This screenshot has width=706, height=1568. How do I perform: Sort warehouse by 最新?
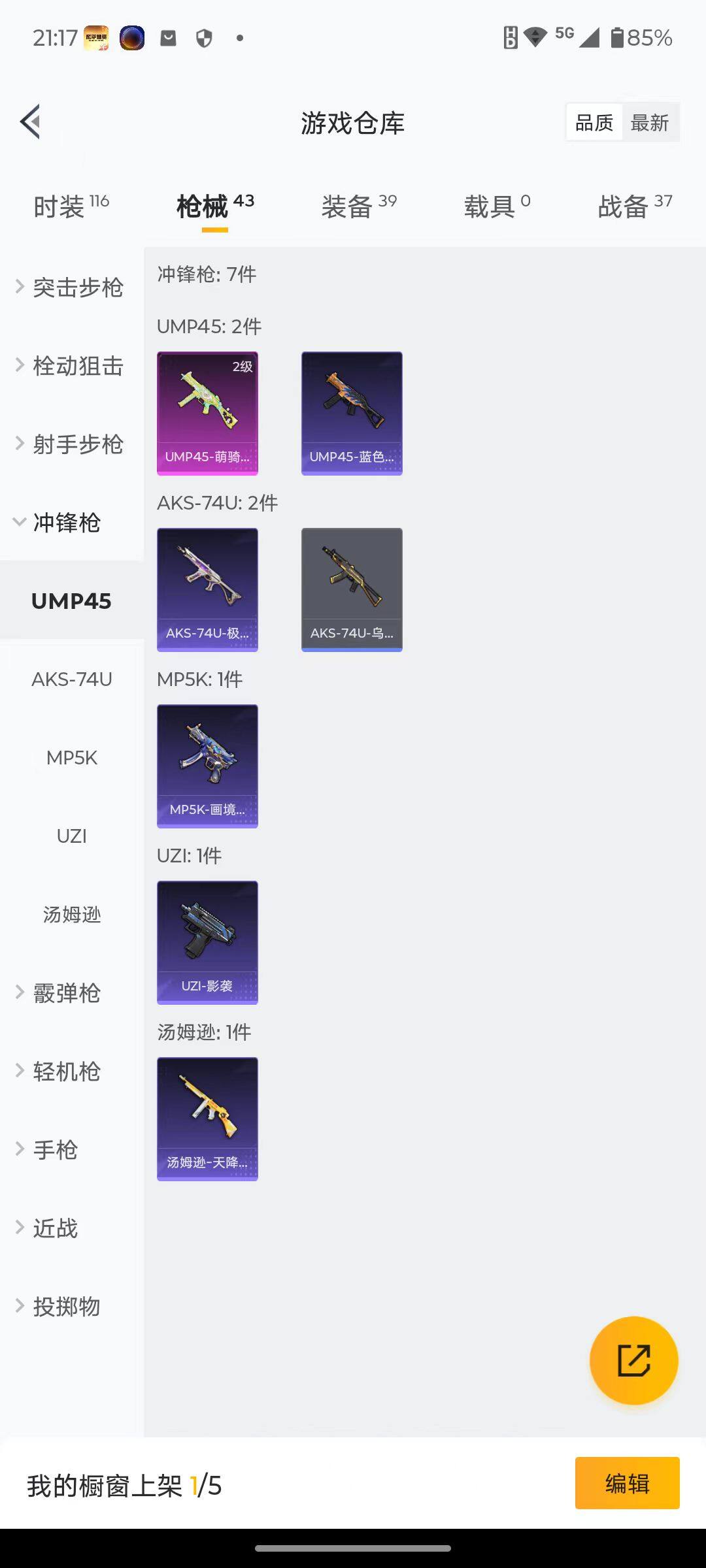pos(649,123)
